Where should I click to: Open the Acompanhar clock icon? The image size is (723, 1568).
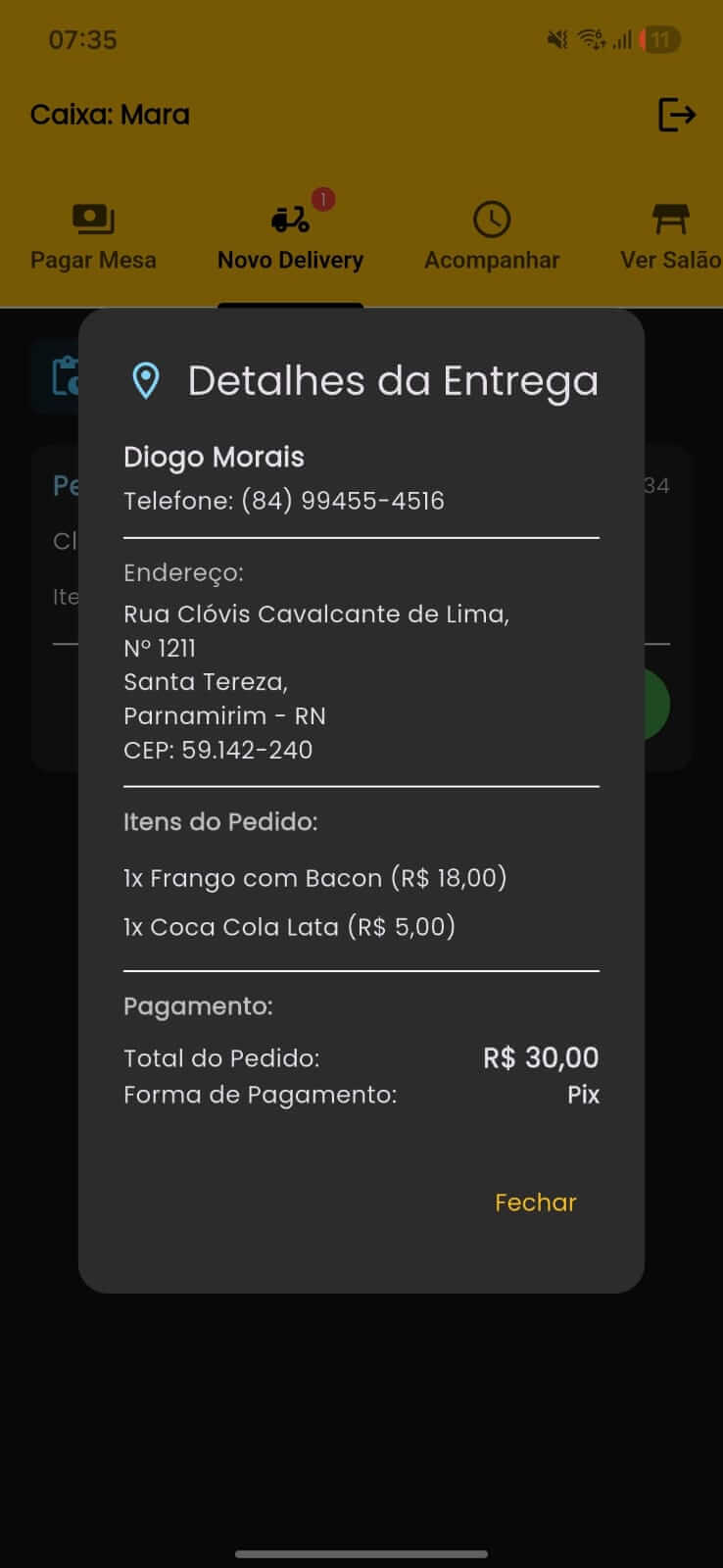pyautogui.click(x=493, y=218)
